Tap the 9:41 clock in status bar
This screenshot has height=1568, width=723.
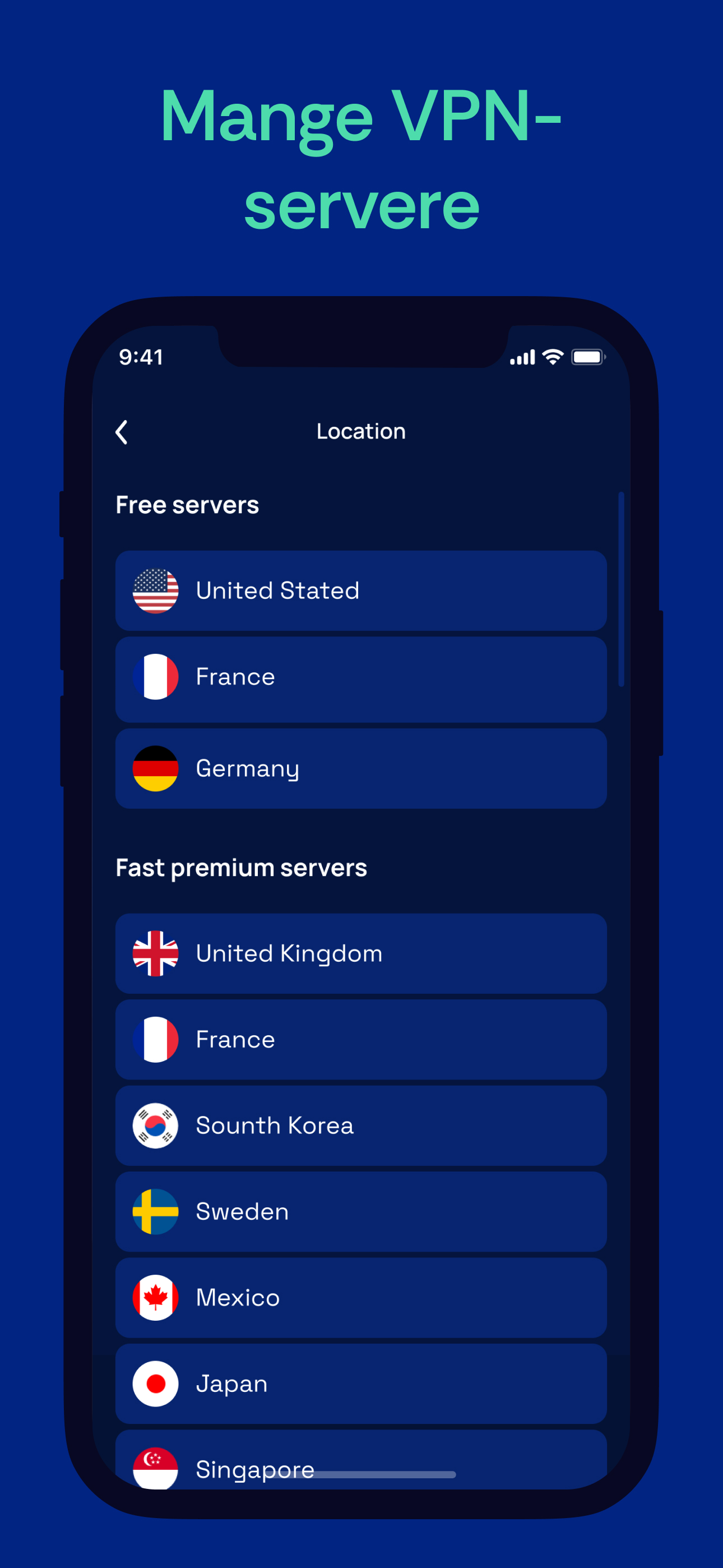[x=141, y=358]
